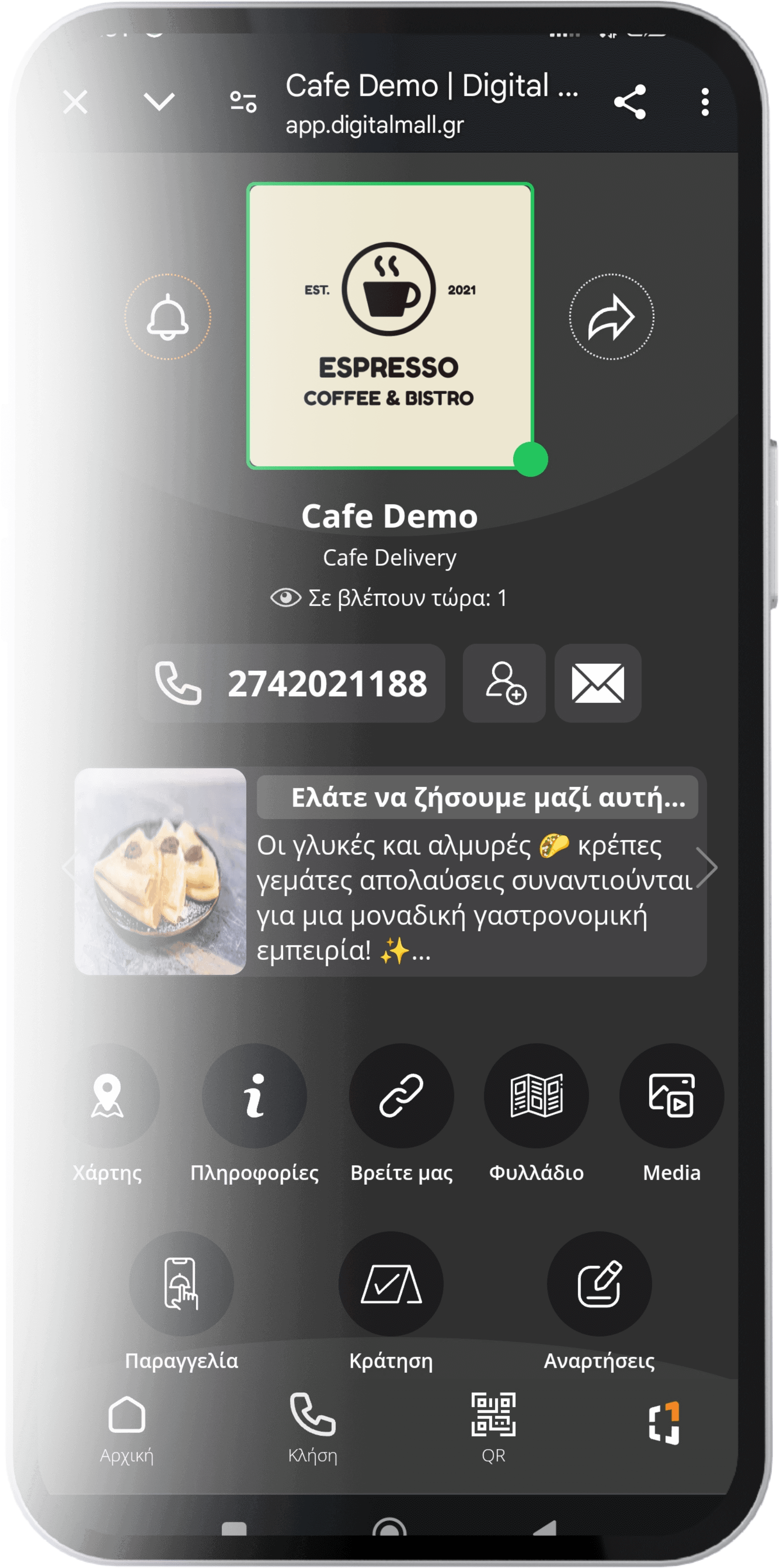Advance the post carousel with the right arrow

(708, 867)
